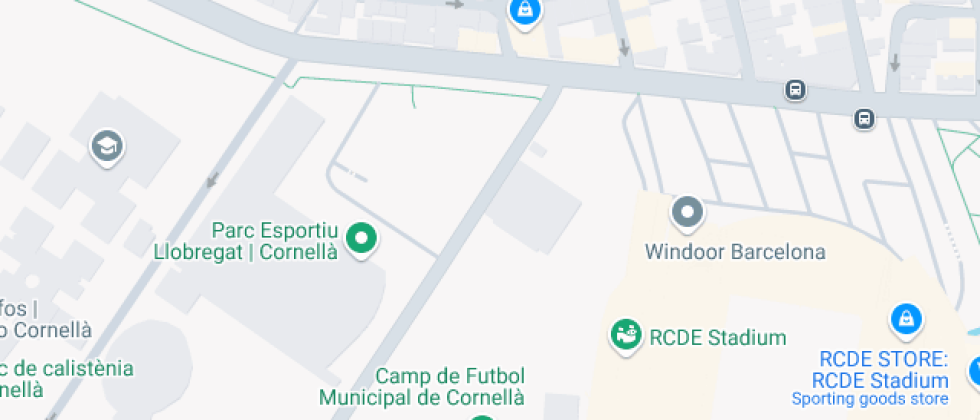Screen dimensions: 980x420
Task: Tap the right bus stop icon
Action: point(864,119)
